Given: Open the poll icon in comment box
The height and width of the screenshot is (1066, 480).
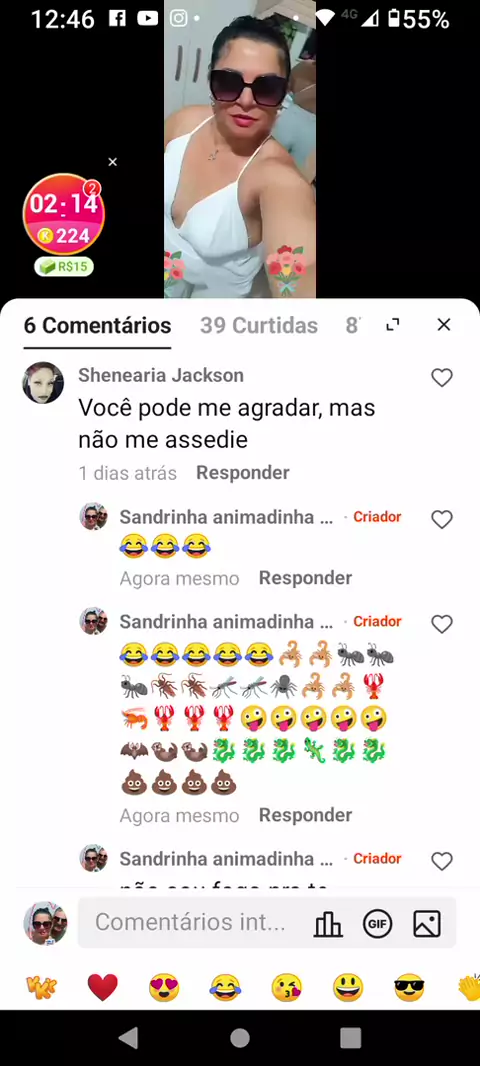Looking at the screenshot, I should point(328,923).
